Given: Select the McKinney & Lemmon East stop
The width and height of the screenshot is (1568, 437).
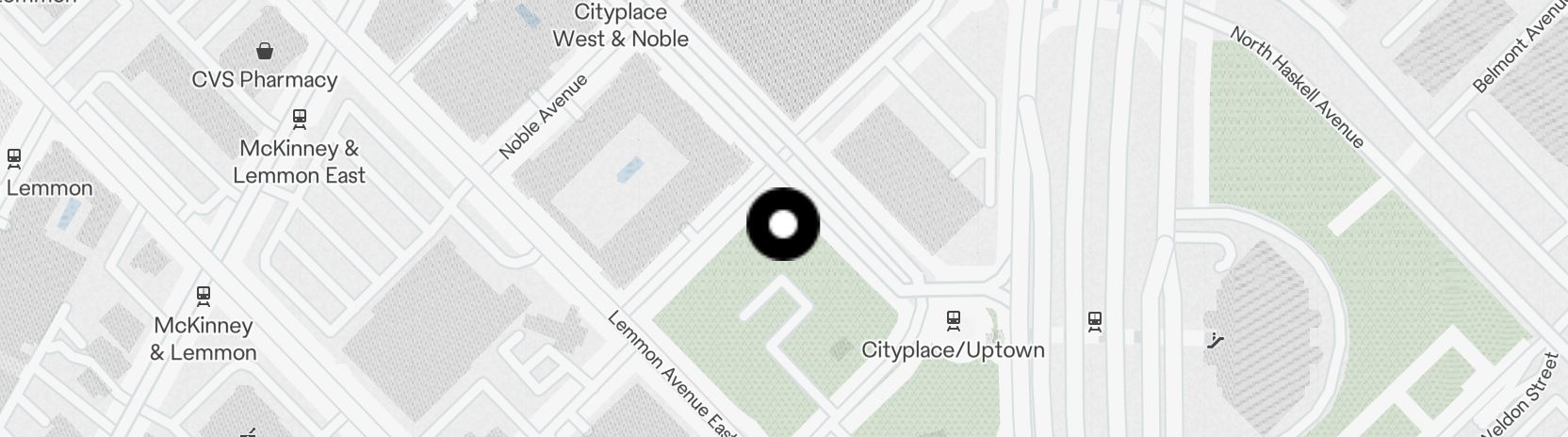Looking at the screenshot, I should [300, 120].
